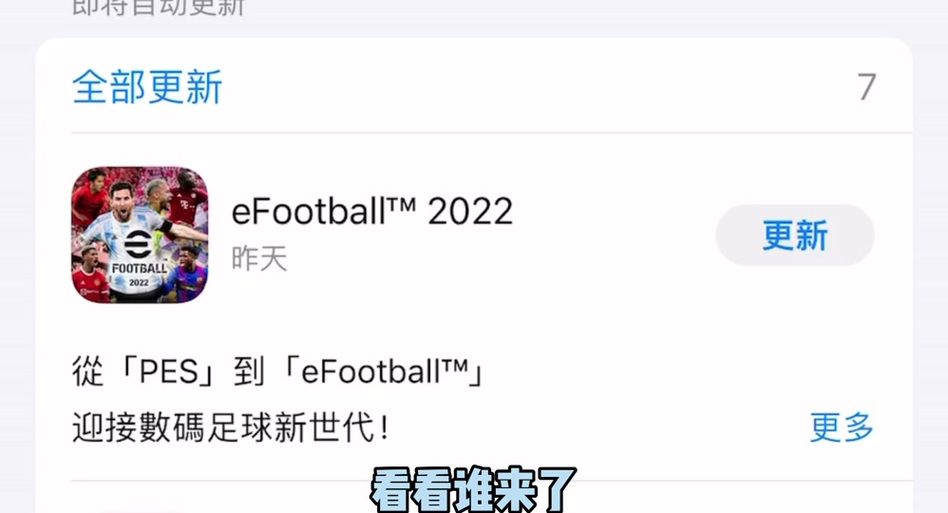Open the eFootball 2022 app page
Screen dimensions: 948x513
(140, 235)
